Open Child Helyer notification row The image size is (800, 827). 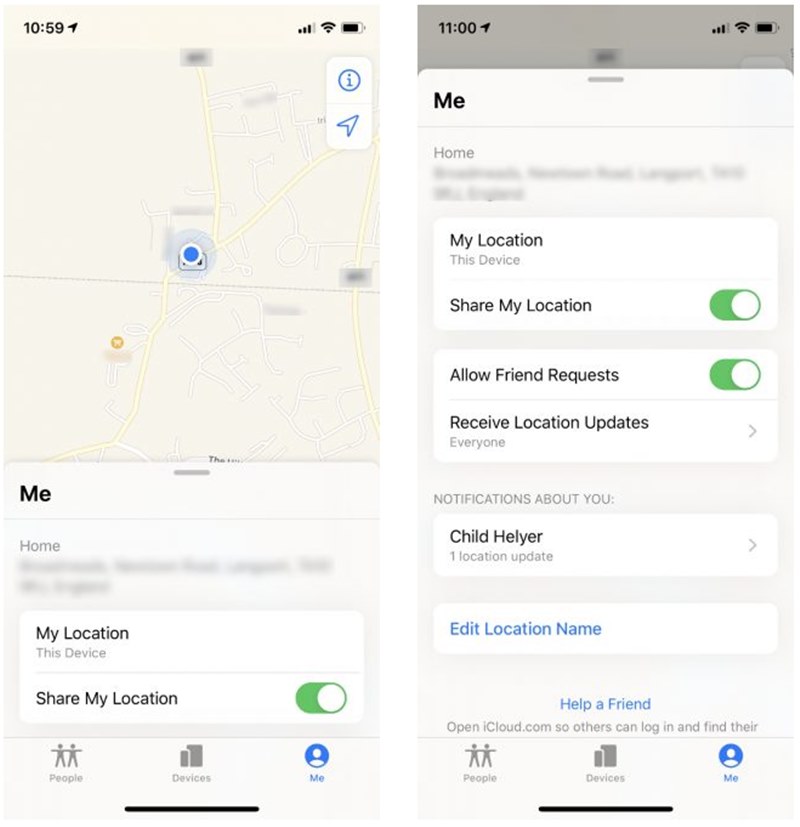tap(604, 545)
